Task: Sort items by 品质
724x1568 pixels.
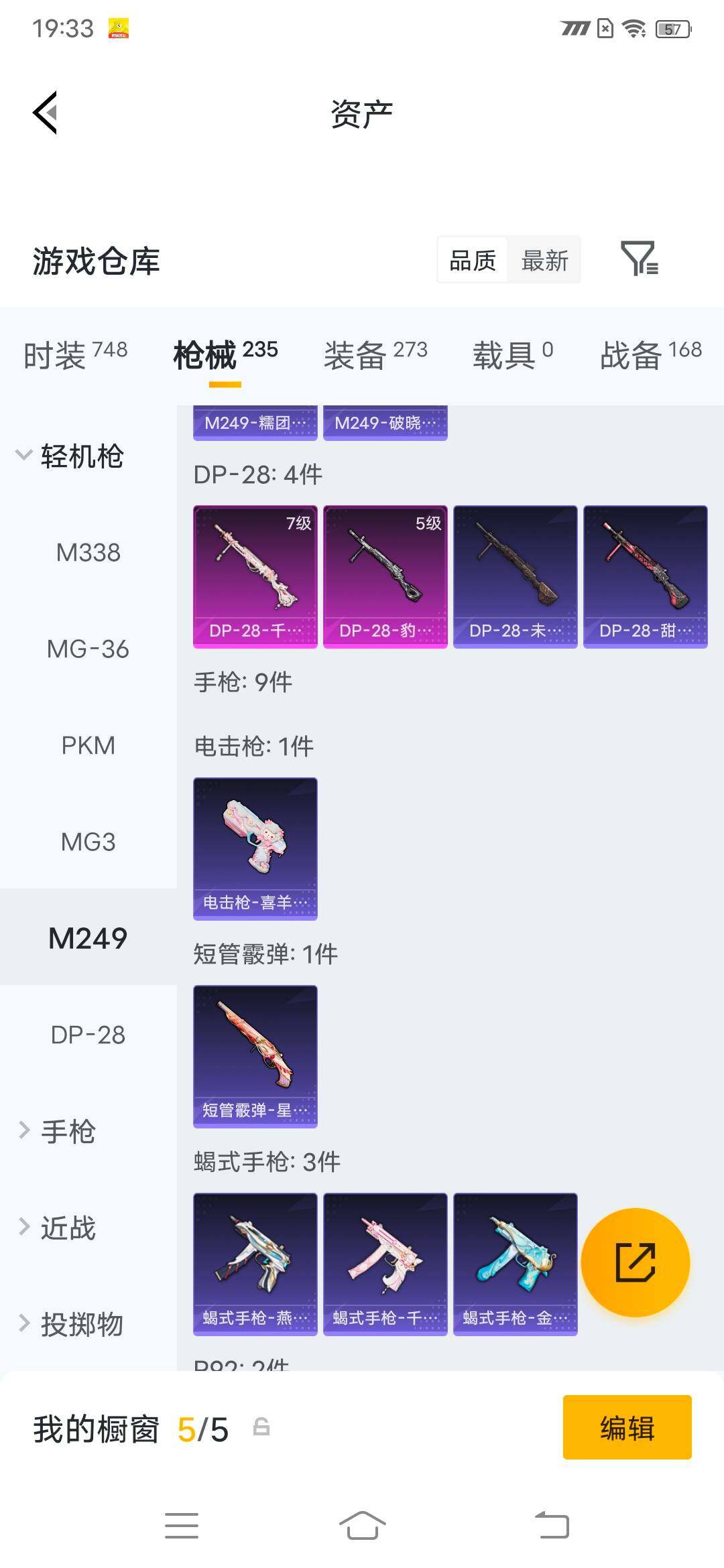Action: (x=473, y=260)
